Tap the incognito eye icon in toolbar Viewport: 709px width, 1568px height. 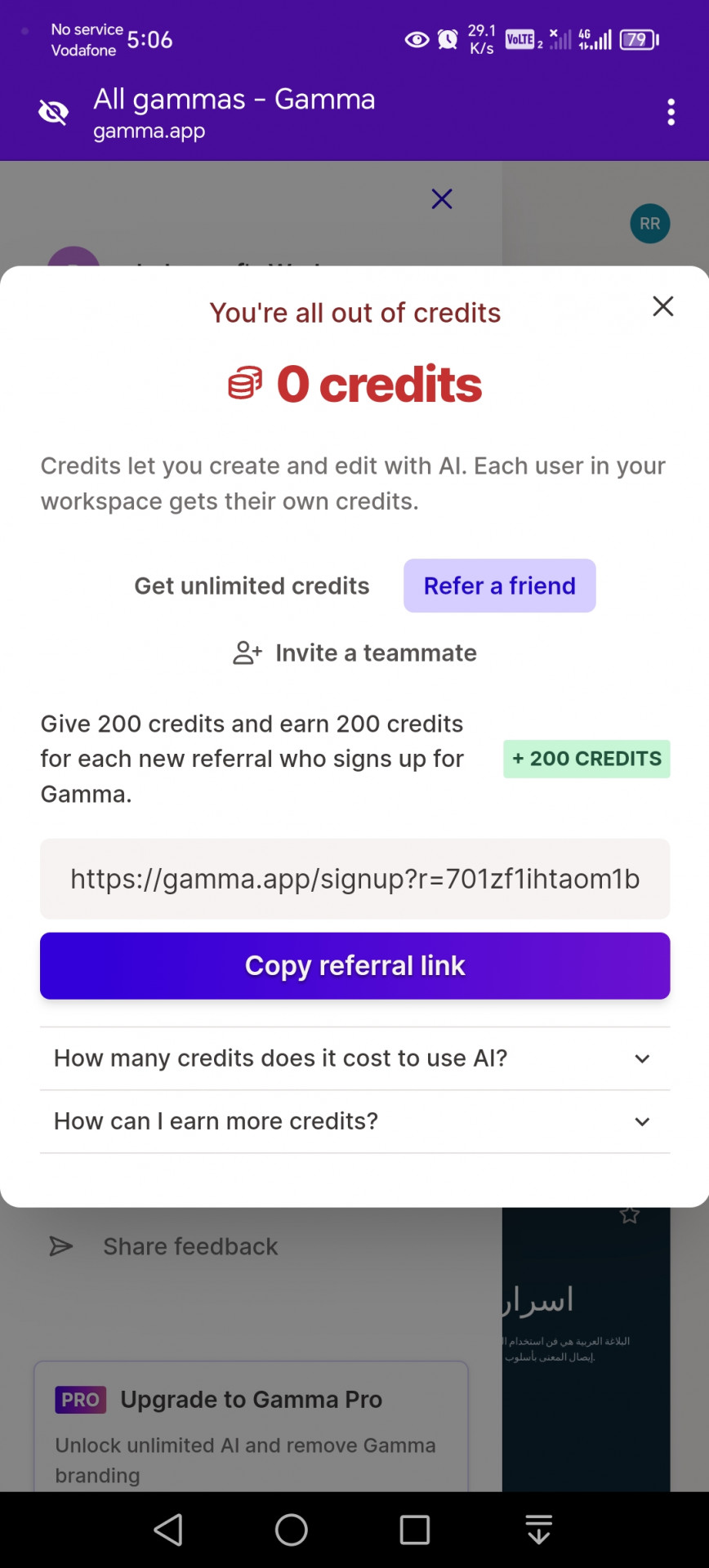(x=54, y=112)
